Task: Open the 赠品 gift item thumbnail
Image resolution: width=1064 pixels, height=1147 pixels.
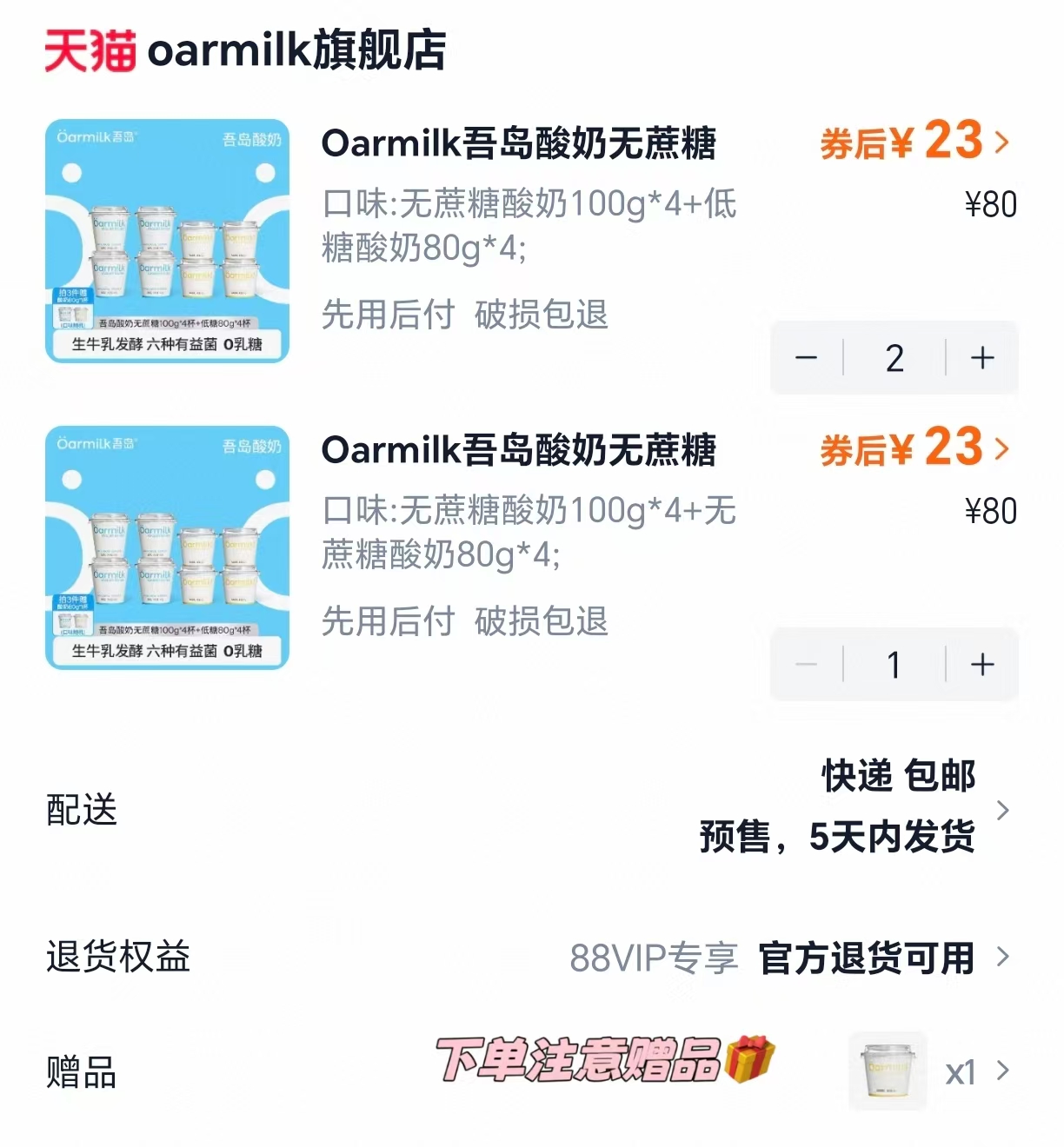Action: coord(886,1071)
